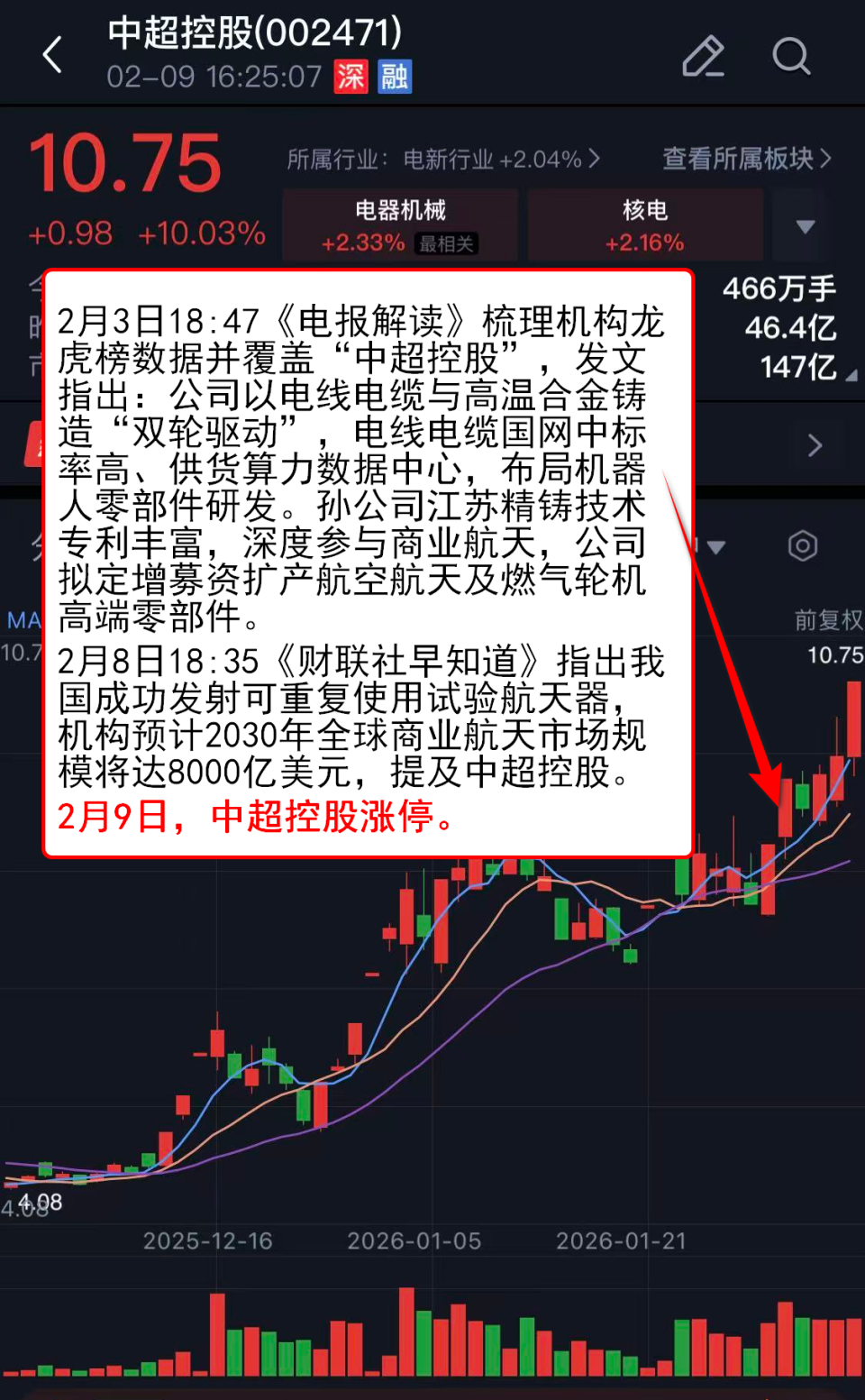
Task: Expand the MA line selector triangle
Action: 715,545
